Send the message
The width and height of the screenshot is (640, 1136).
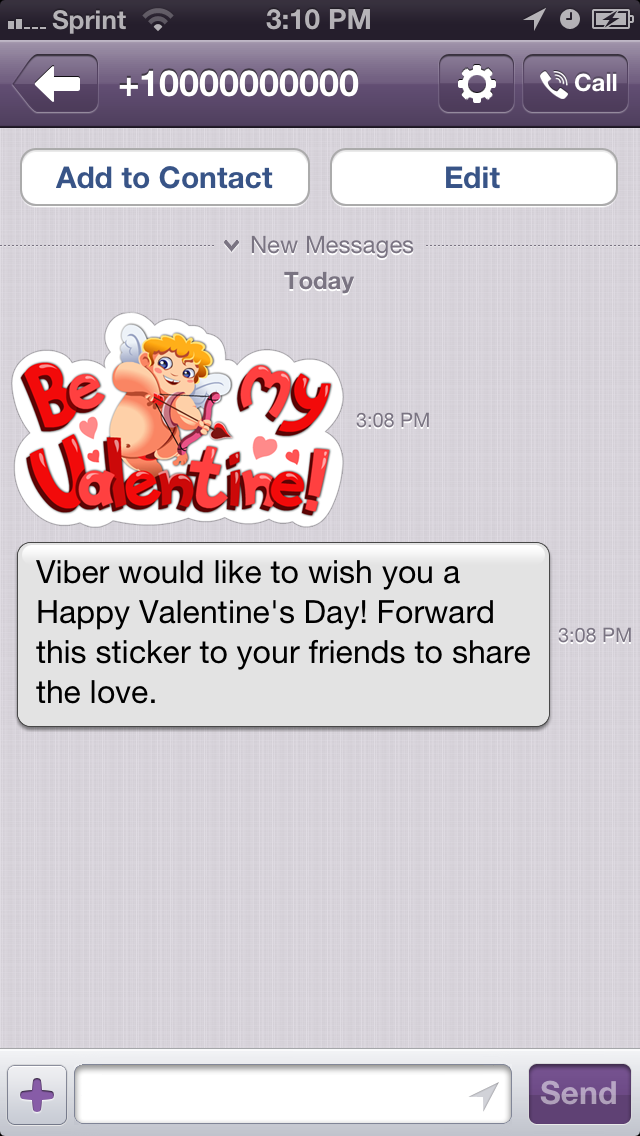(x=579, y=1094)
